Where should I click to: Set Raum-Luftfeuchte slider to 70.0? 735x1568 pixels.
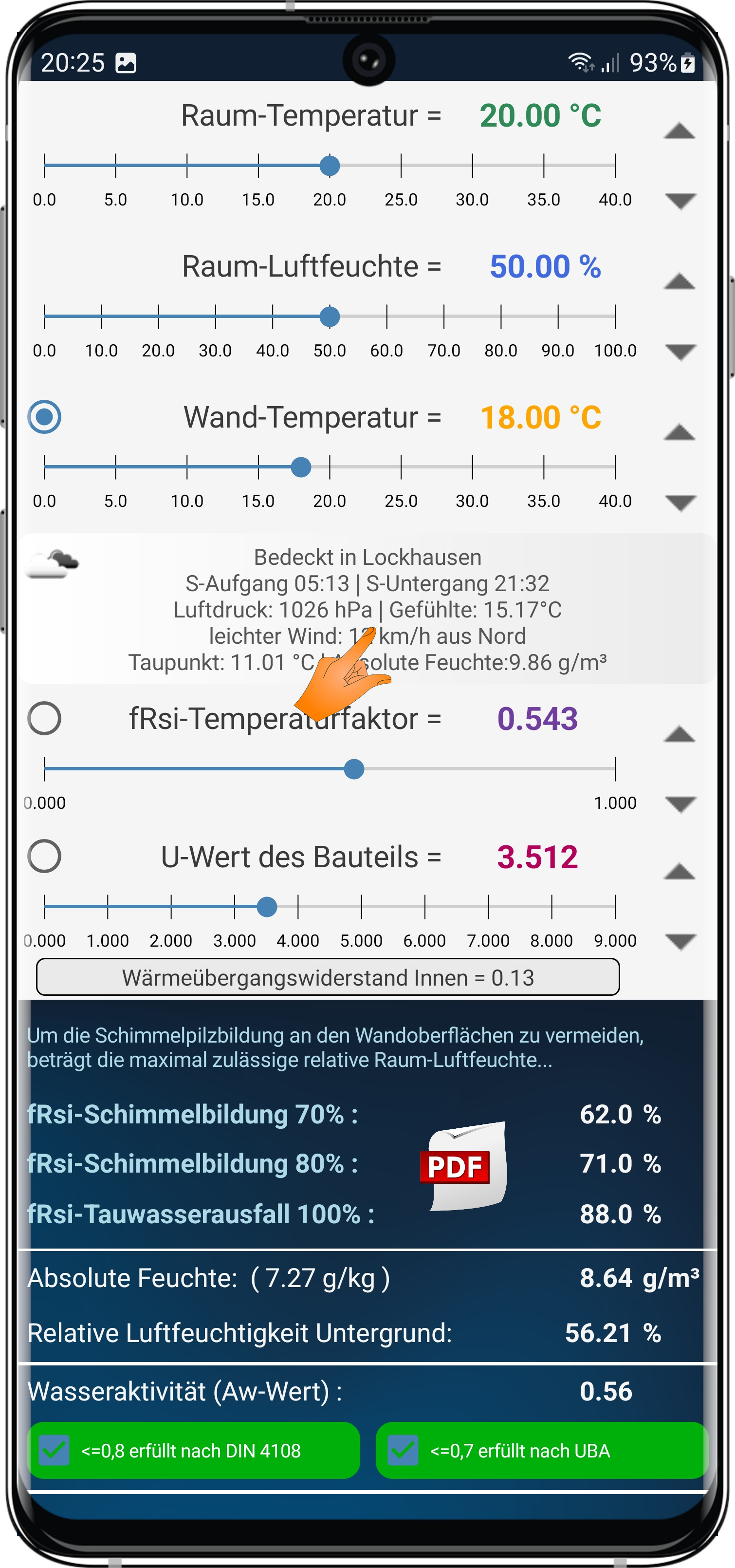[x=443, y=317]
